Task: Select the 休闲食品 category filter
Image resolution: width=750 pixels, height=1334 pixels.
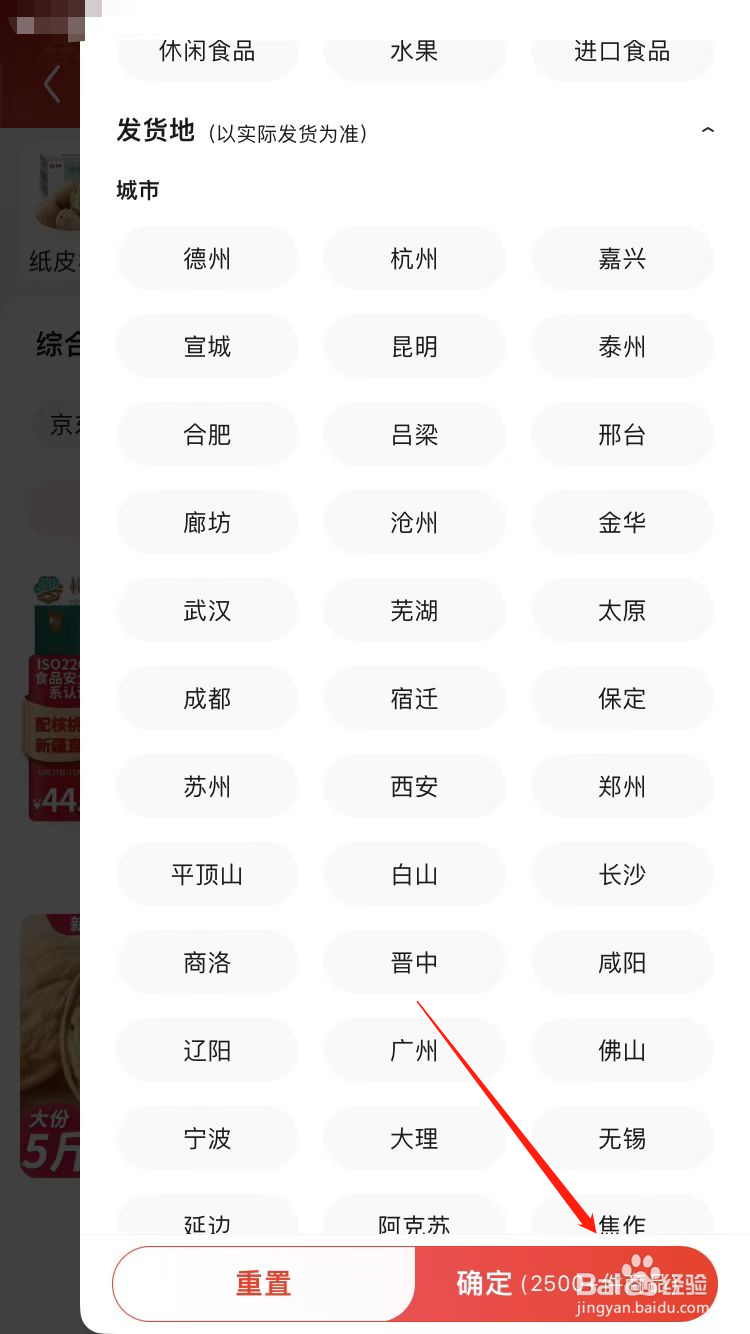Action: (x=207, y=51)
